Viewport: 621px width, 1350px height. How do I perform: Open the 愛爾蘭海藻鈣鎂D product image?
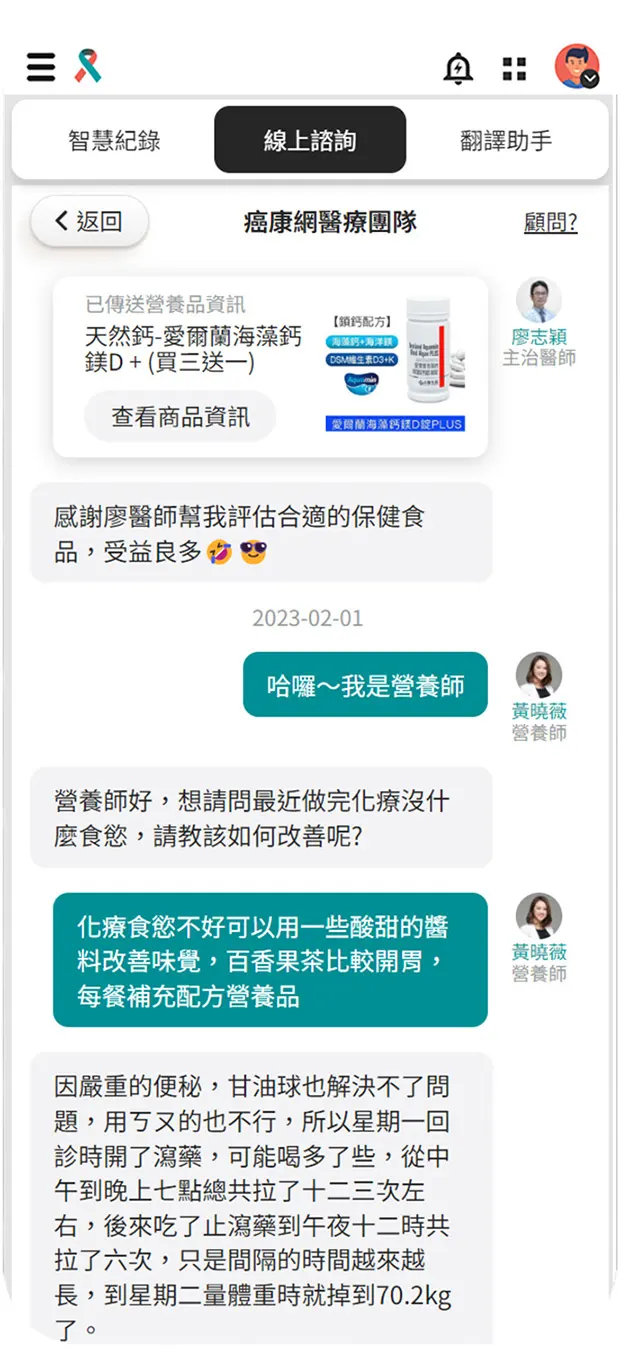396,367
